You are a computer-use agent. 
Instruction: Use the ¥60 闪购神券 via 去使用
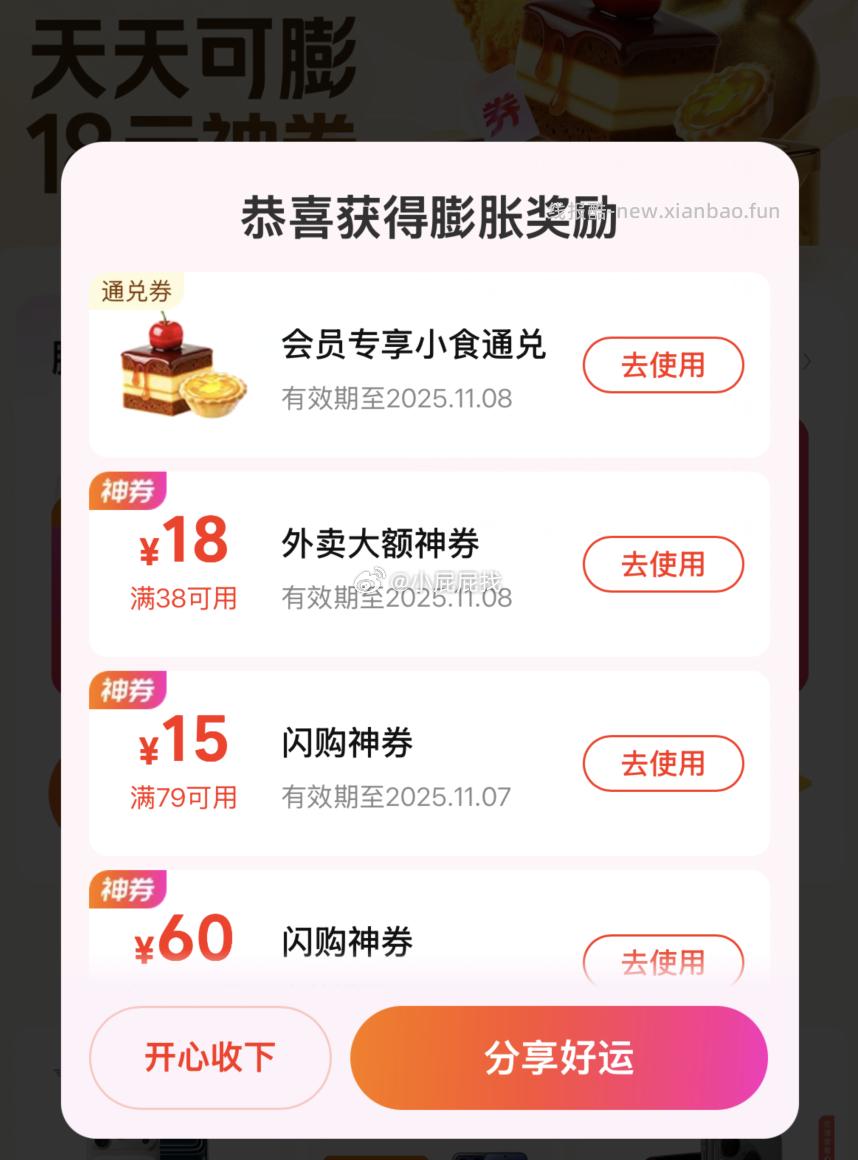[x=663, y=961]
